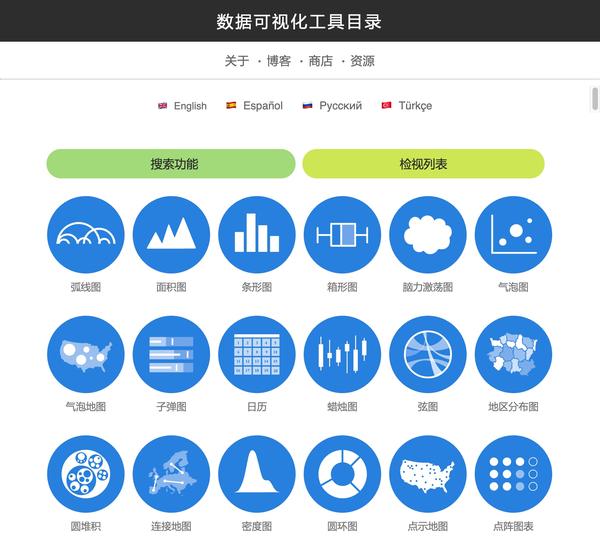Open the 蜡烛图 chart tile

pos(342,355)
